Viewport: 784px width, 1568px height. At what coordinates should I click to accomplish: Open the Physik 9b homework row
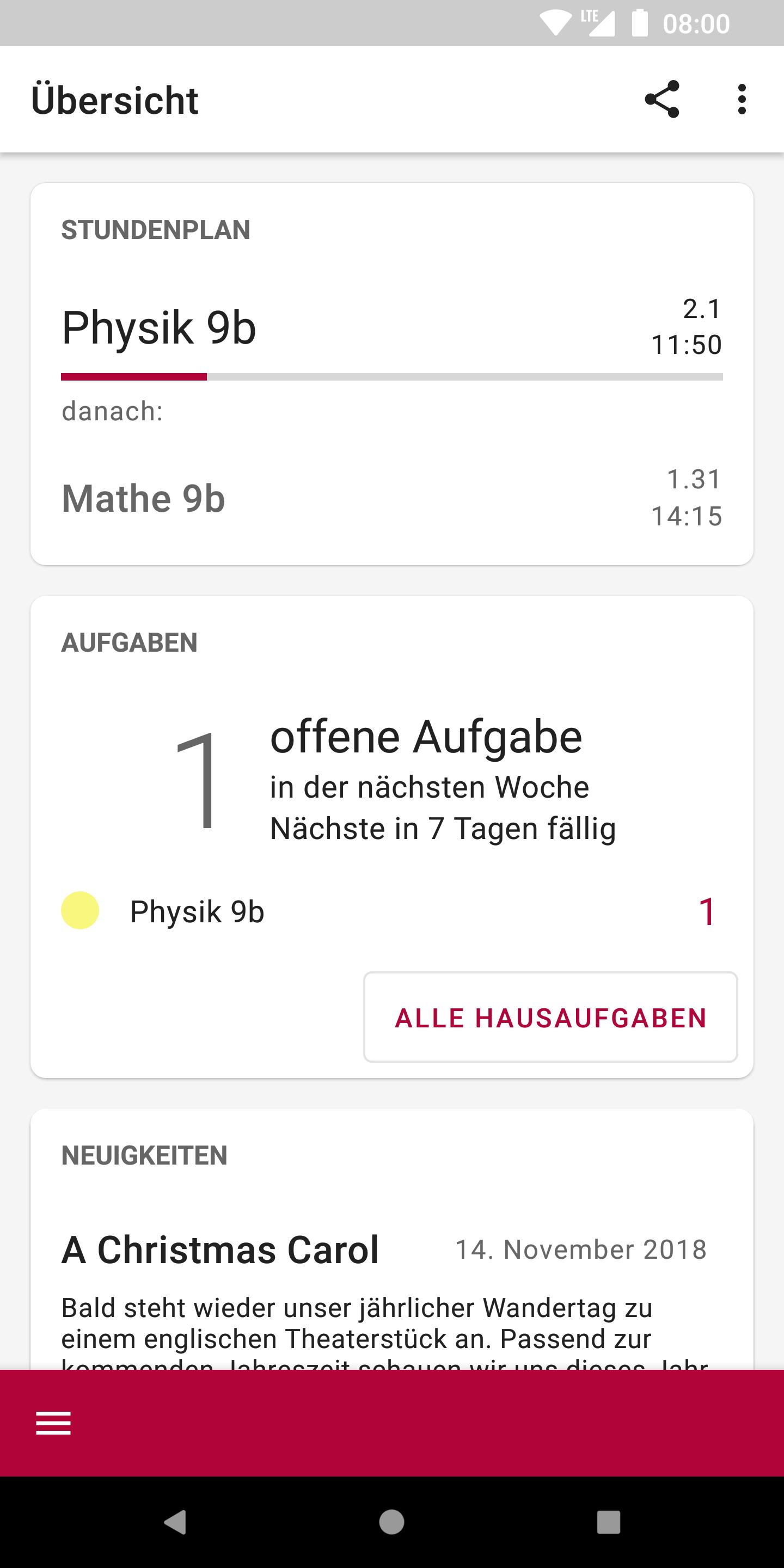pos(391,911)
